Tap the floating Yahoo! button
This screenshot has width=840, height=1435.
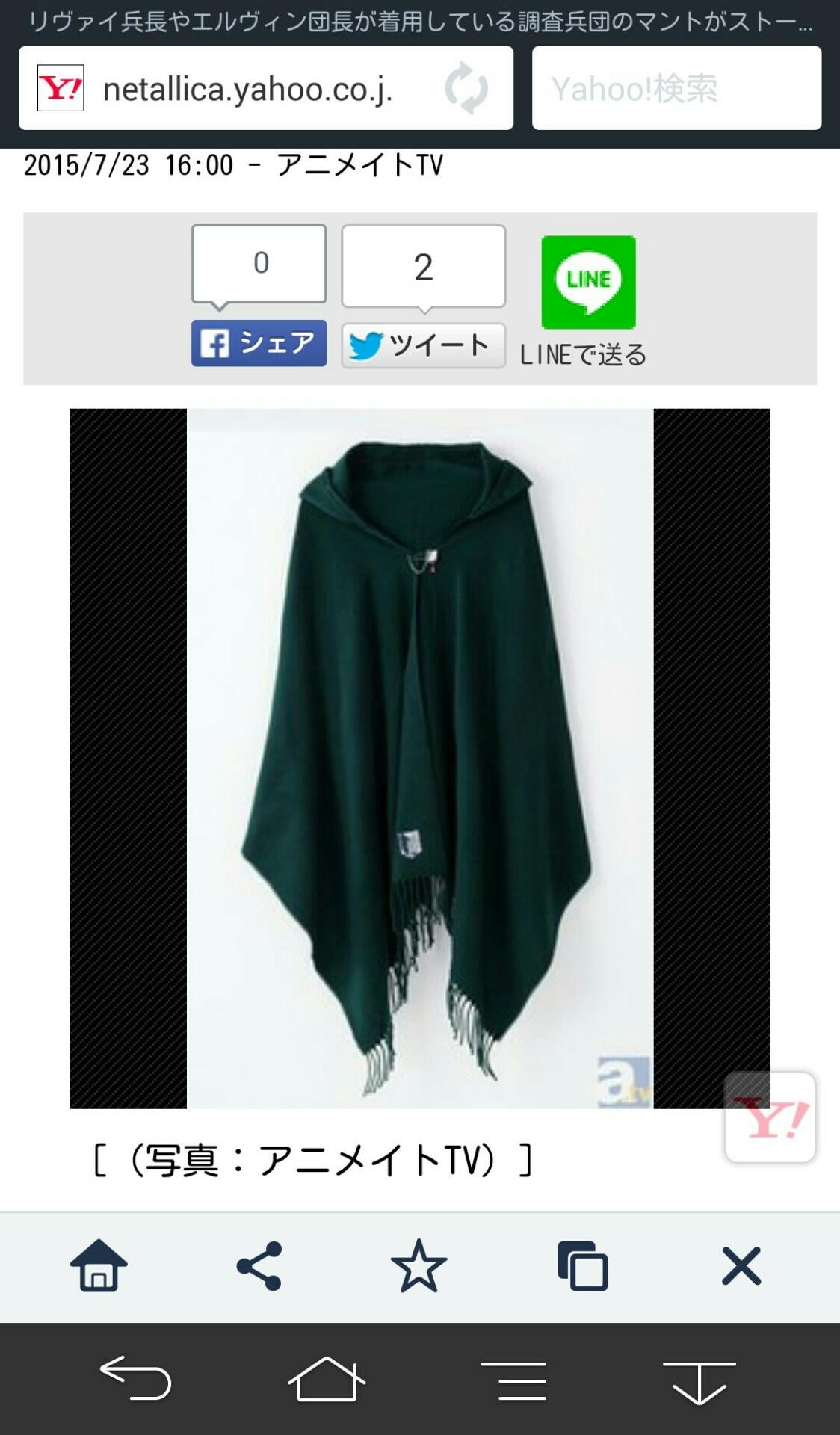tap(770, 1117)
